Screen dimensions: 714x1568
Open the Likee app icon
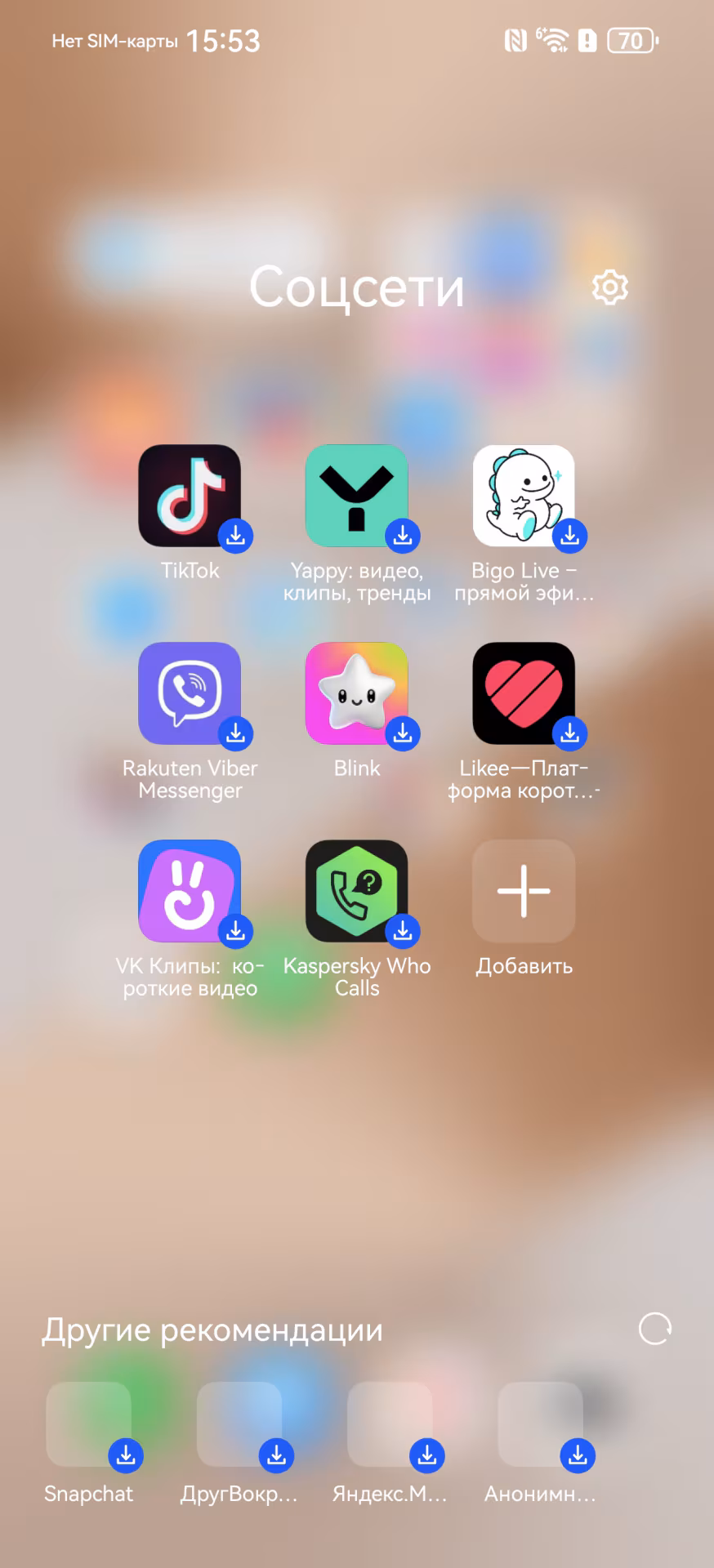524,693
